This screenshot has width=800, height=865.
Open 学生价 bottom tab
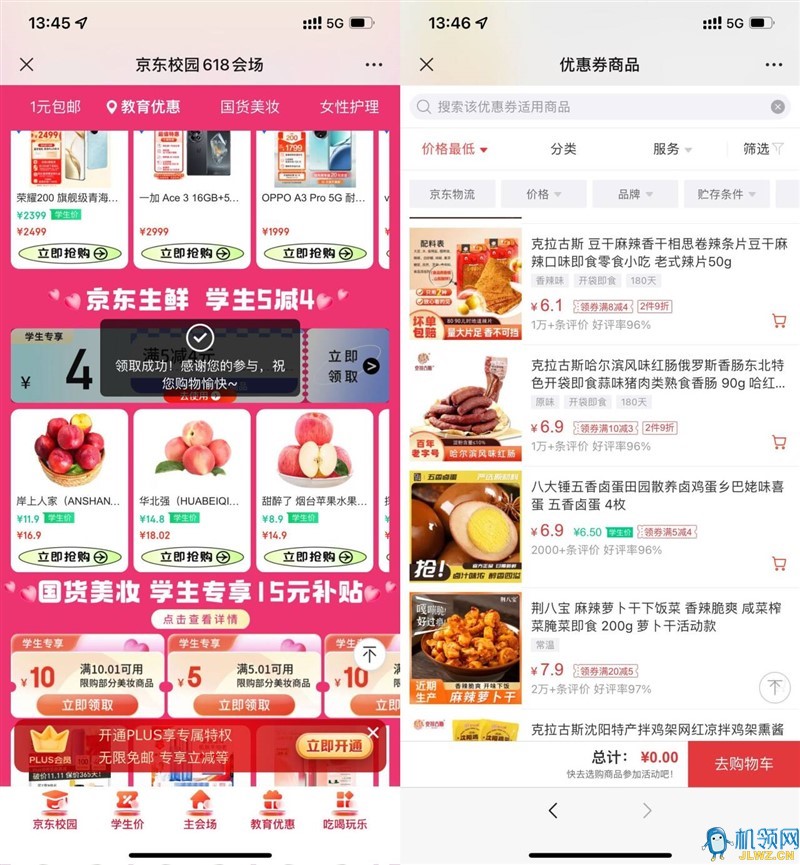[x=127, y=811]
